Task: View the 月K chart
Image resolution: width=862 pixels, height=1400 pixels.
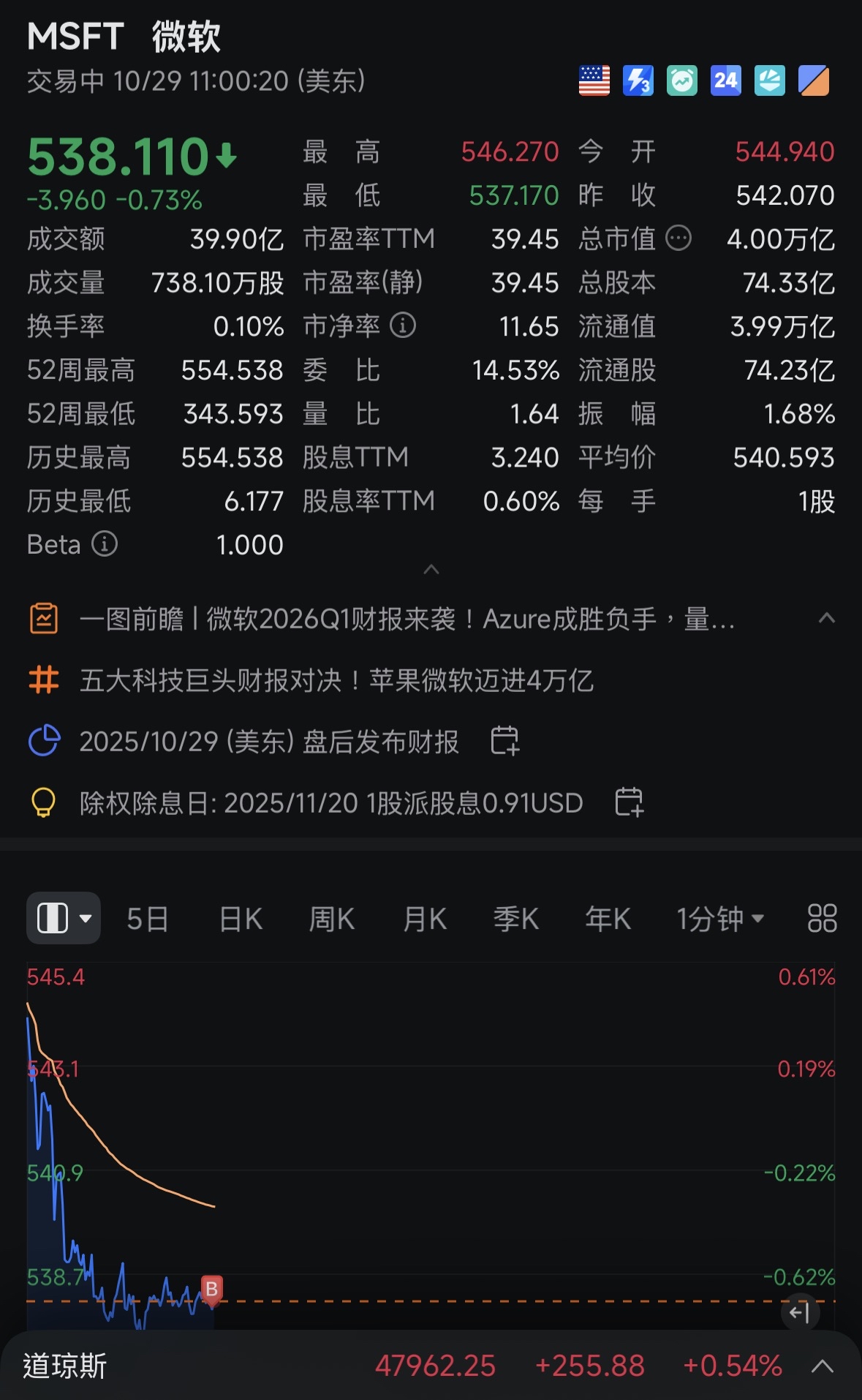Action: pos(425,919)
